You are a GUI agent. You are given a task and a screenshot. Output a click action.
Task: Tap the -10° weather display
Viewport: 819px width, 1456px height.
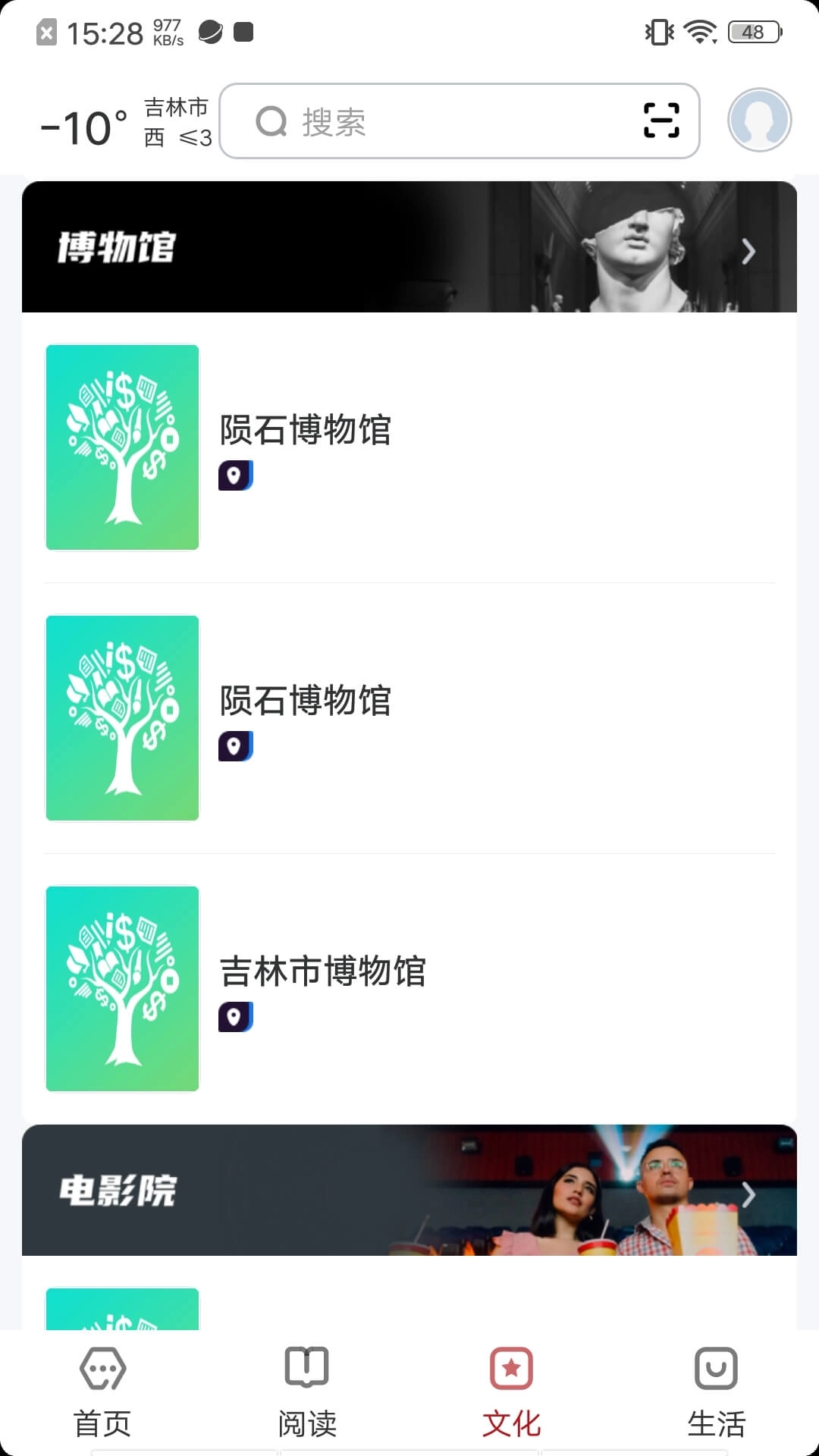80,125
